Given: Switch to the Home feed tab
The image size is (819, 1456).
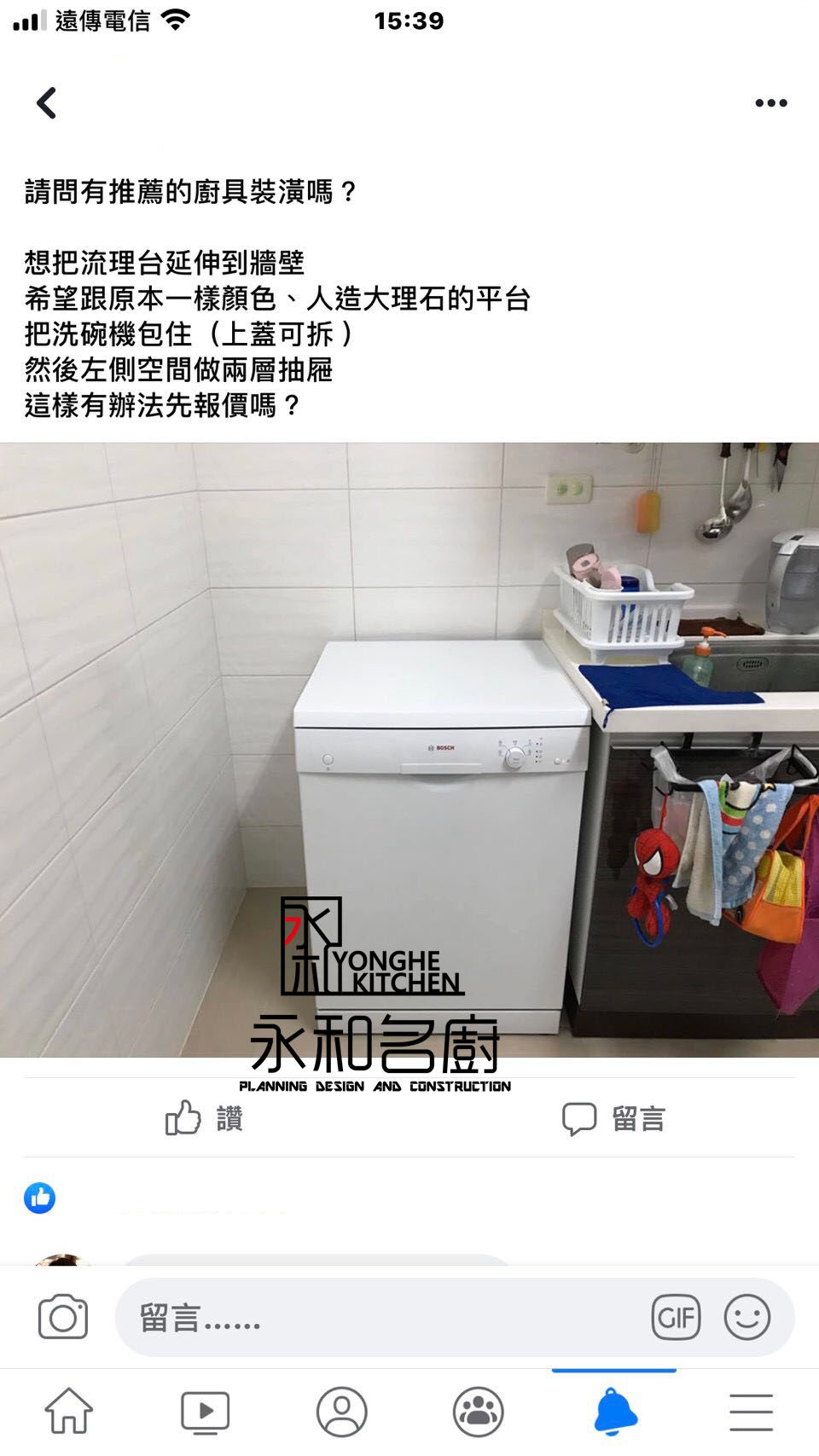Looking at the screenshot, I should [68, 1412].
